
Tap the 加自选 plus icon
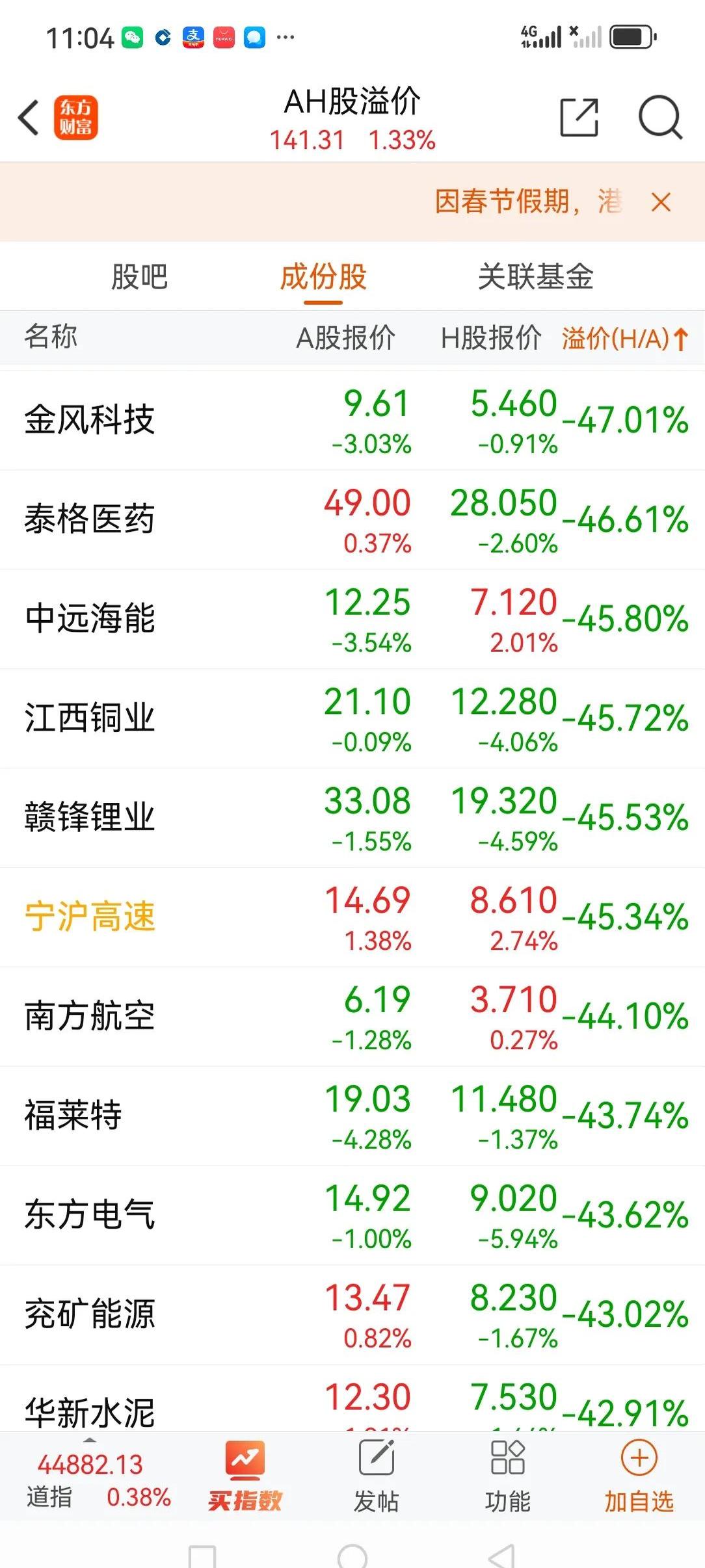point(638,1489)
